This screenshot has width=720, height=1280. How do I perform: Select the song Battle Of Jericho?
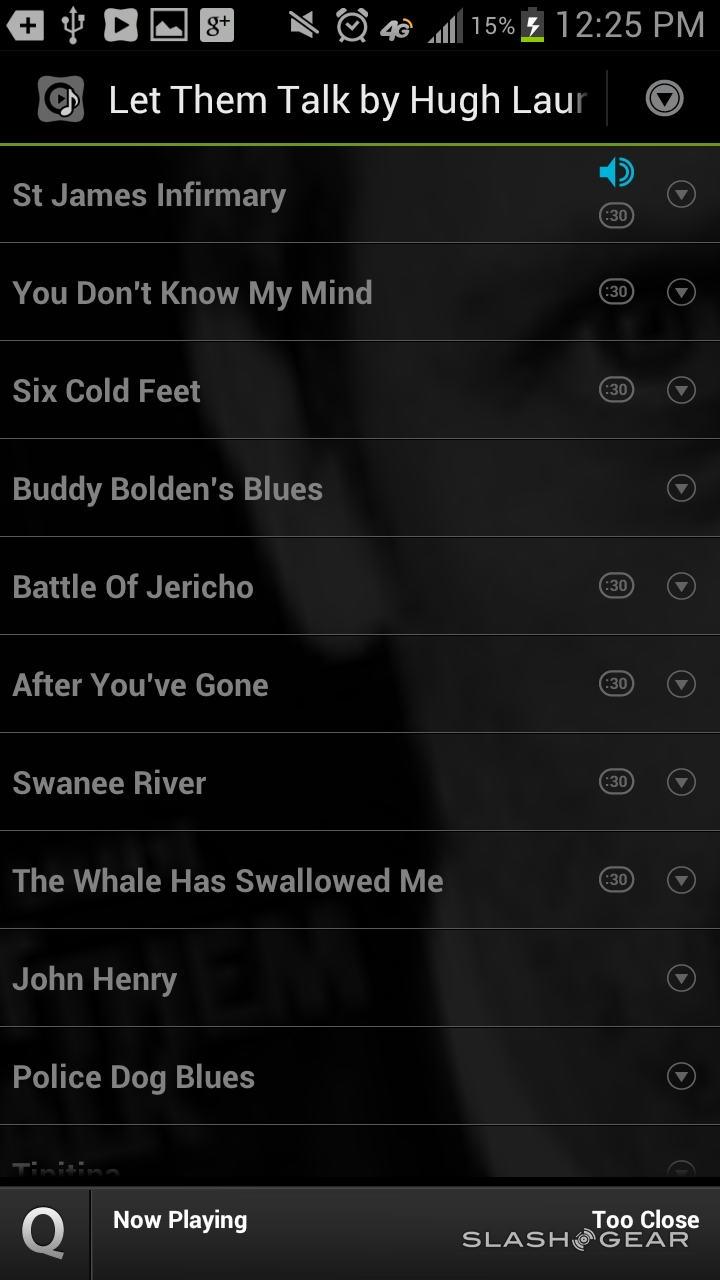coord(133,587)
